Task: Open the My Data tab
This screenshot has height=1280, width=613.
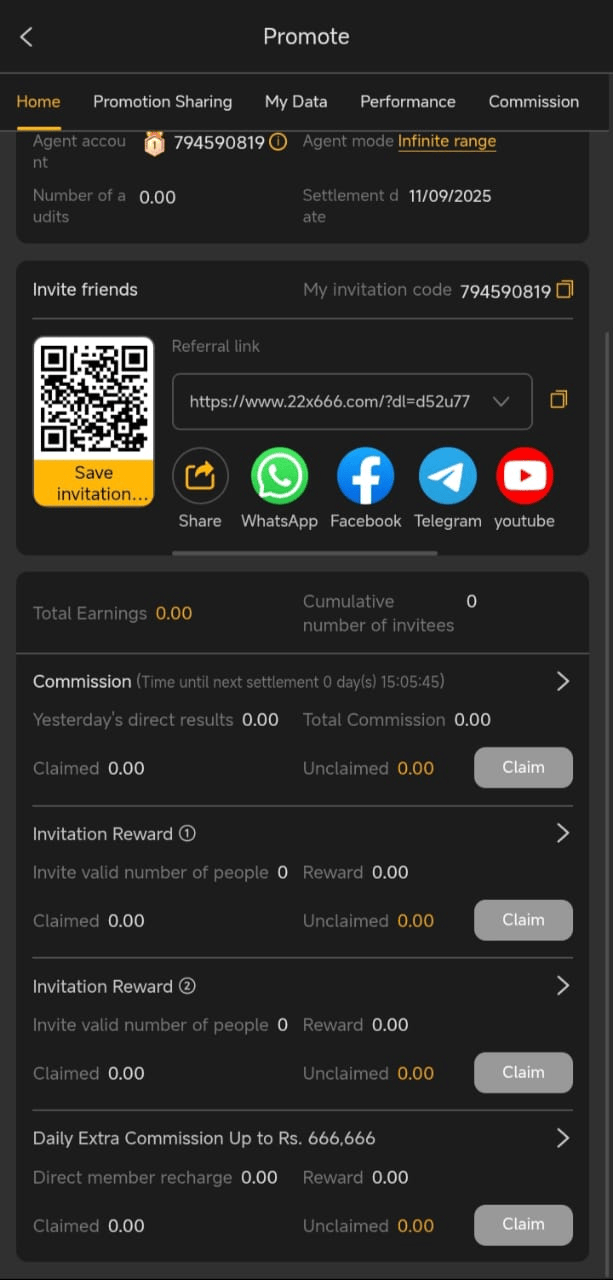Action: pyautogui.click(x=296, y=101)
